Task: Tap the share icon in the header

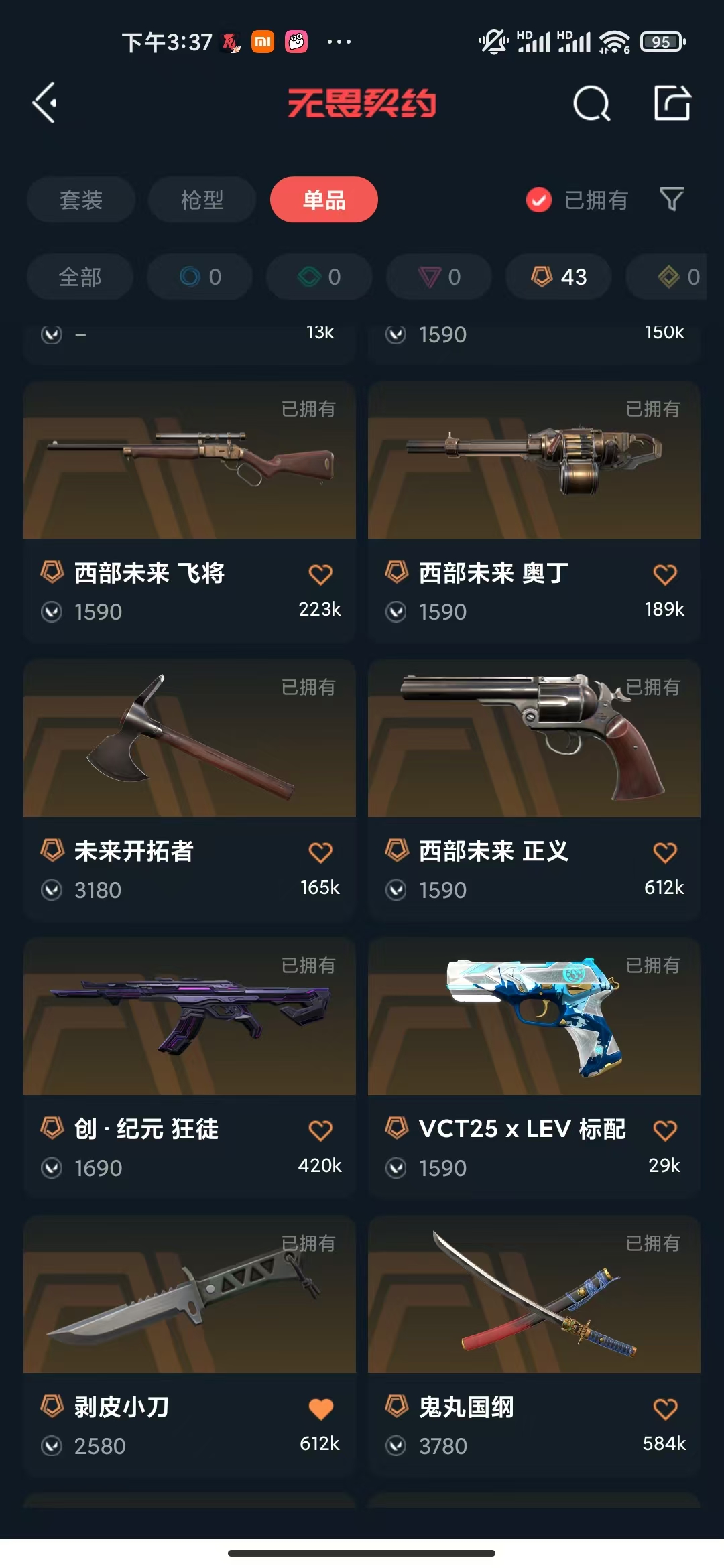Action: [x=672, y=103]
